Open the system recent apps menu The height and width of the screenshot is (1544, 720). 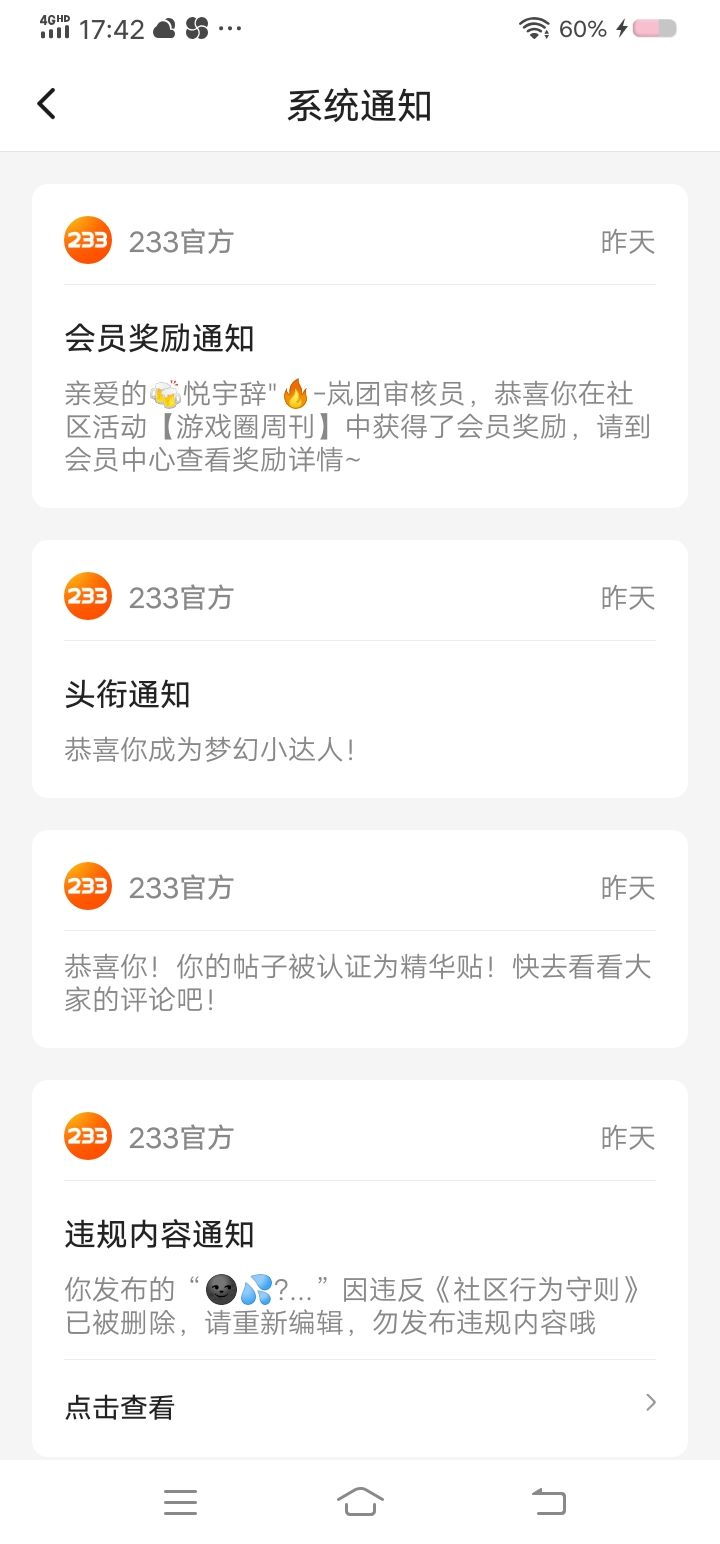[180, 1502]
